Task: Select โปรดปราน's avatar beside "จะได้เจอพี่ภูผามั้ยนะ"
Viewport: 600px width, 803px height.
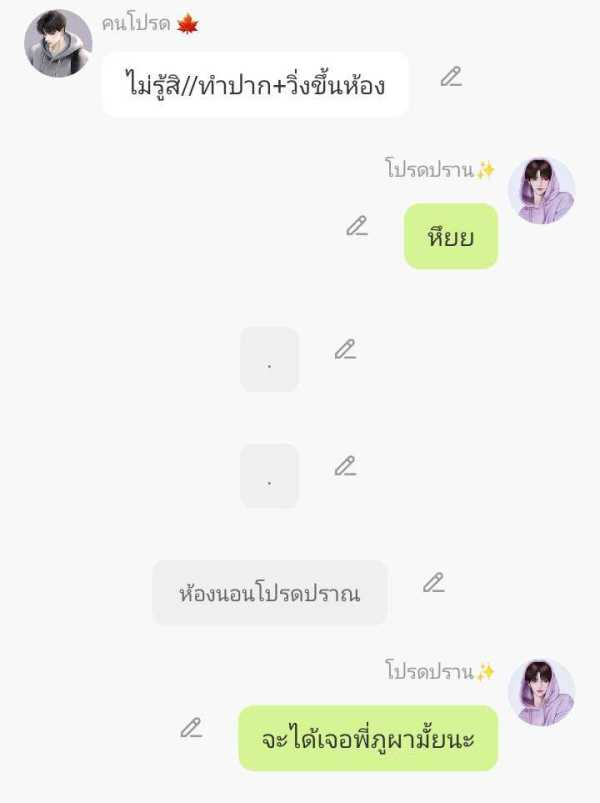Action: point(541,692)
